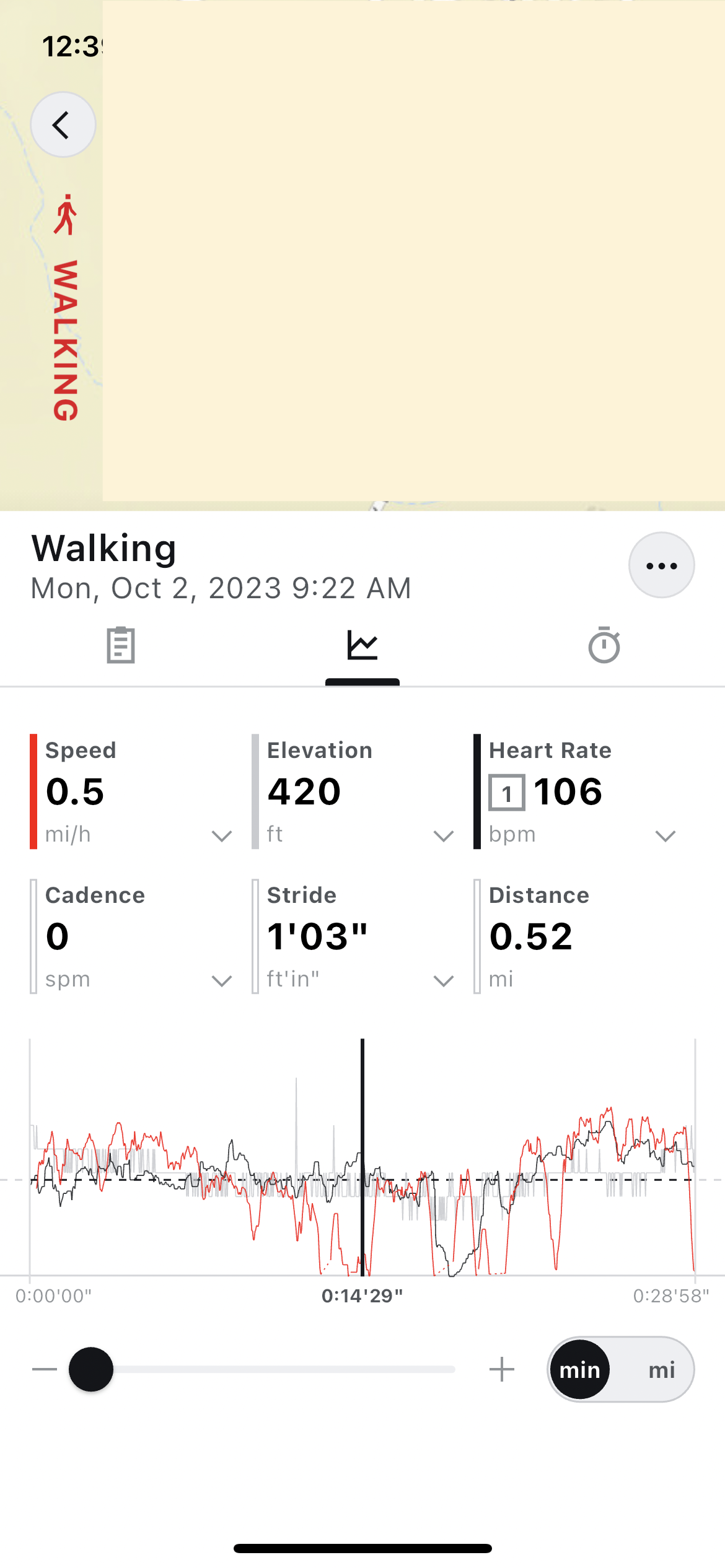Expand the Elevation metric dropdown
725x1568 pixels.
(x=444, y=836)
